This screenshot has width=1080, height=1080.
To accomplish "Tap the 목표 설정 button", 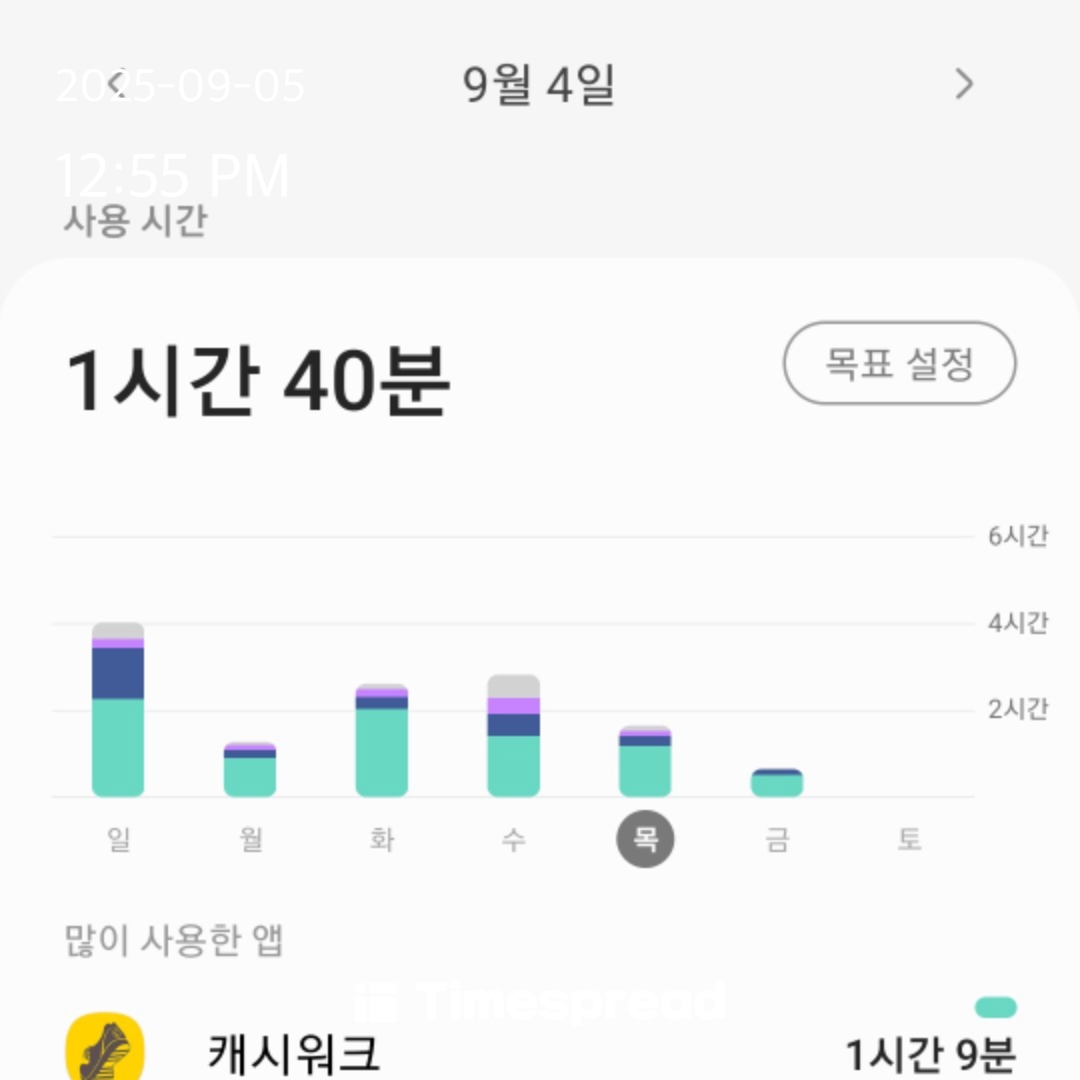I will 899,363.
